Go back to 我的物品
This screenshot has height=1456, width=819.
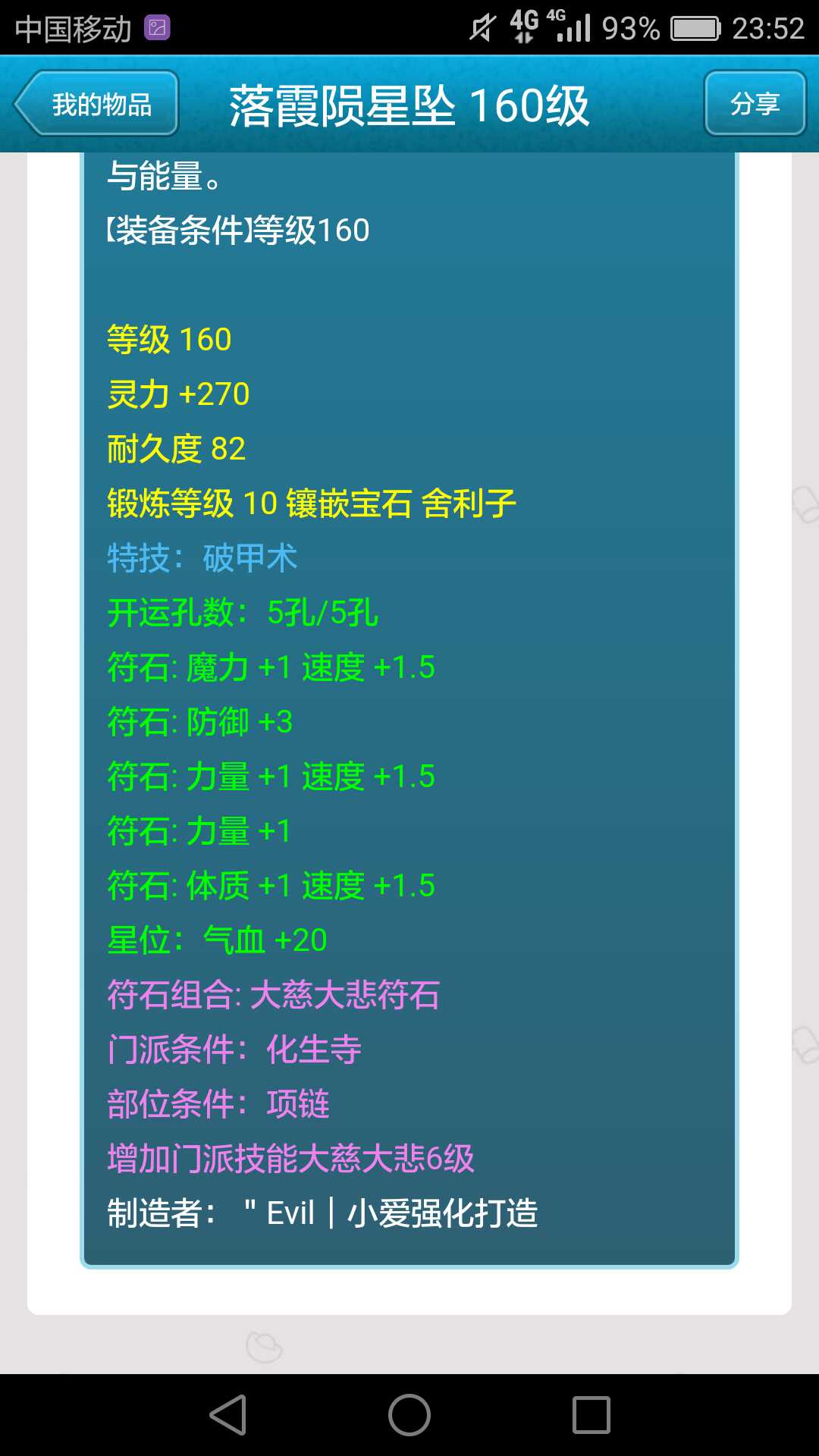click(96, 104)
